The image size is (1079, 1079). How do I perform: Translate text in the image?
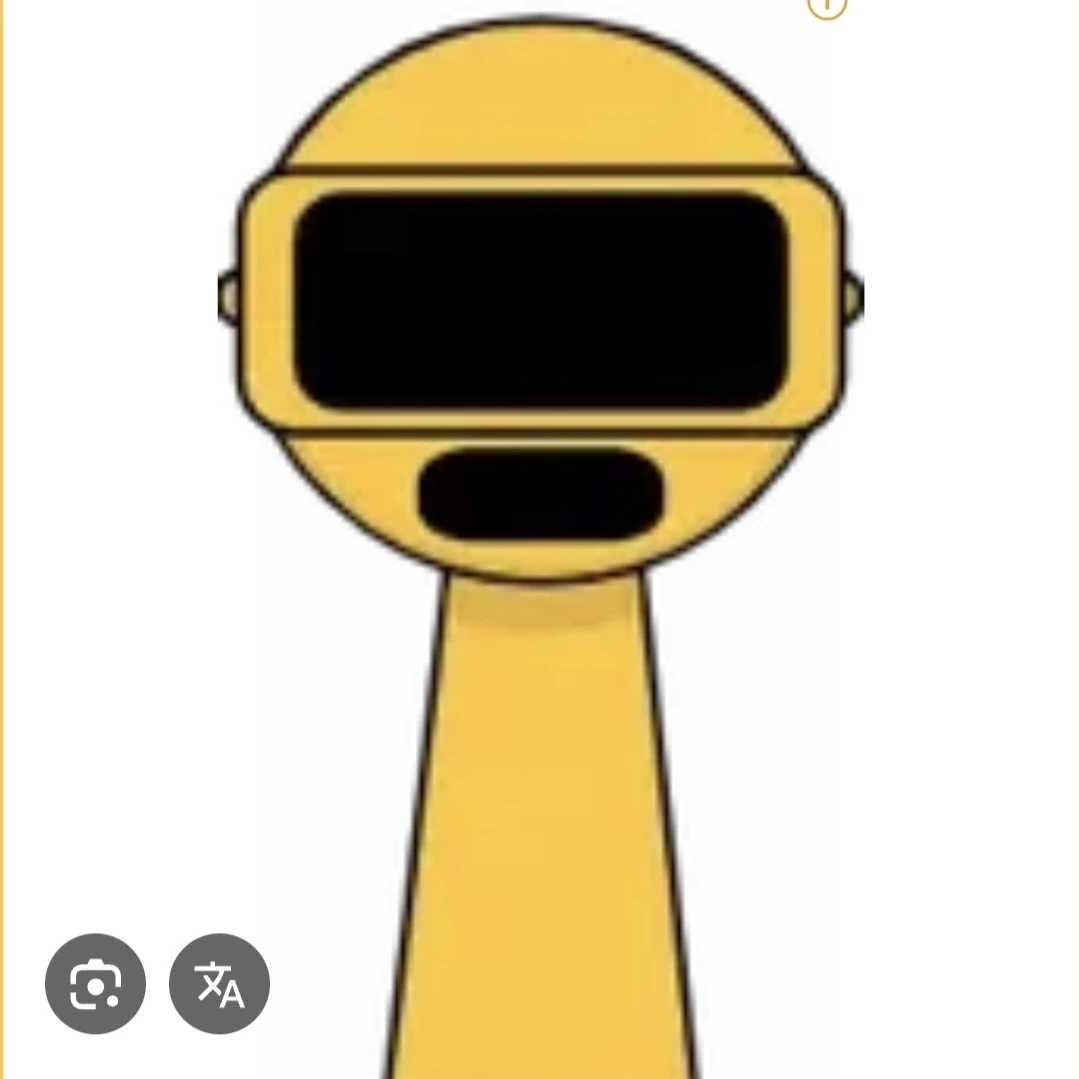(219, 984)
